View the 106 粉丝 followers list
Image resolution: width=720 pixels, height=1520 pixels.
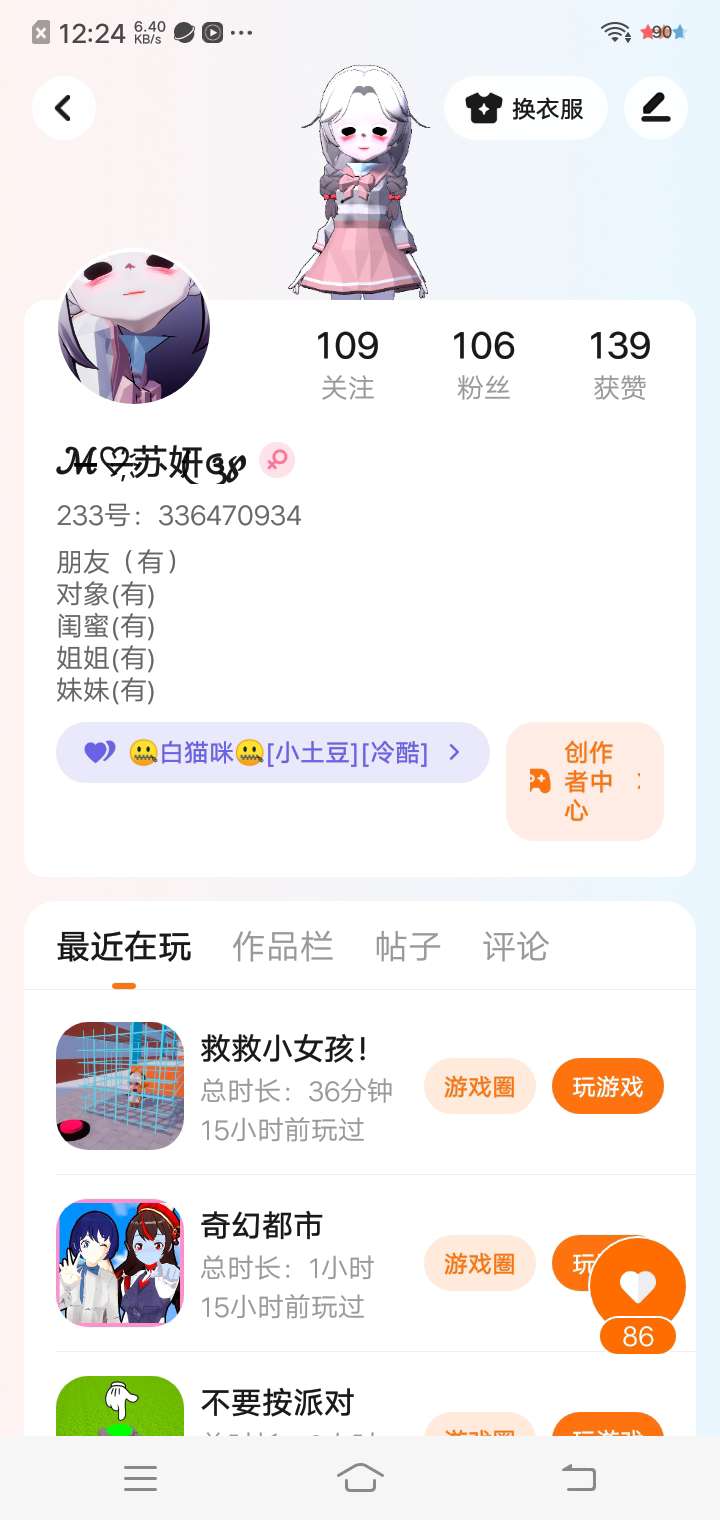[484, 365]
